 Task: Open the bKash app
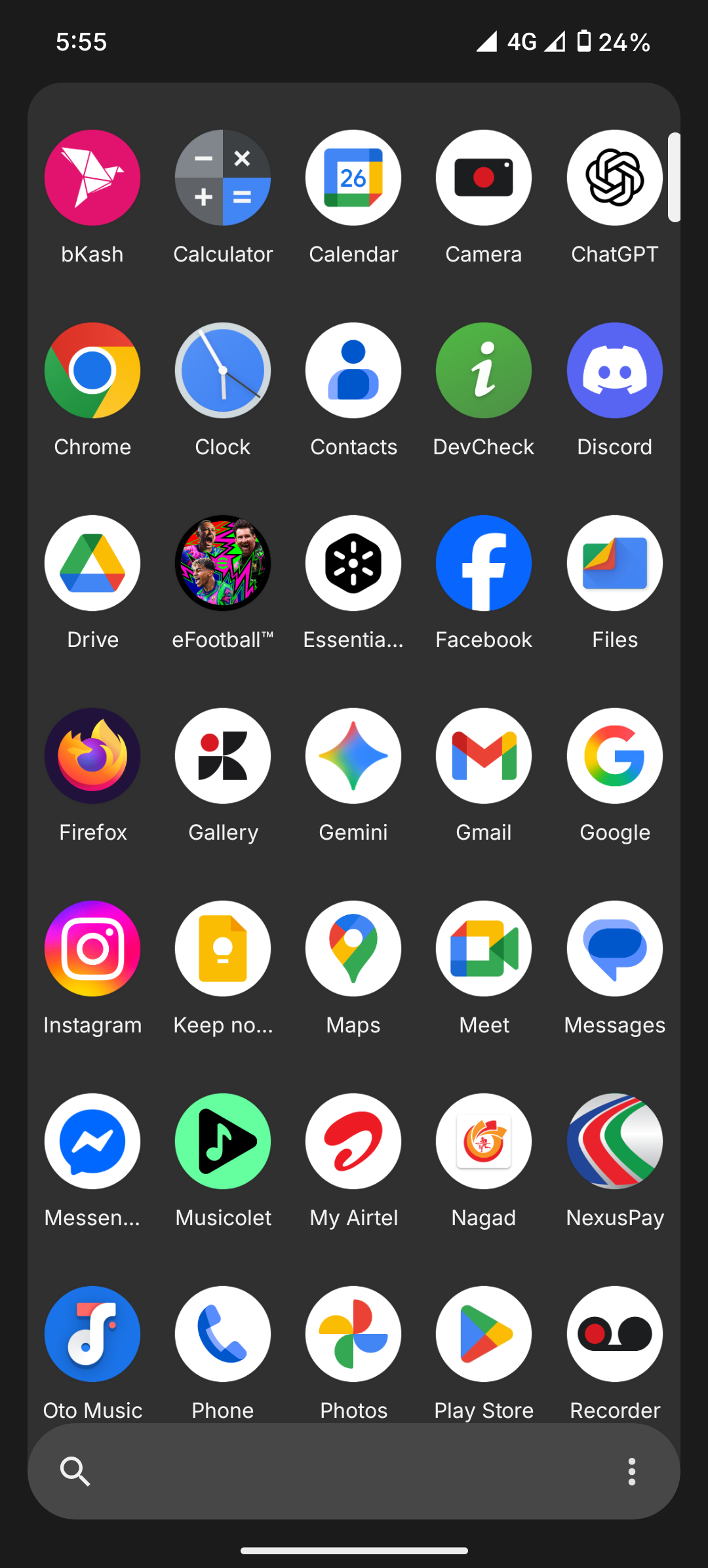coord(92,178)
